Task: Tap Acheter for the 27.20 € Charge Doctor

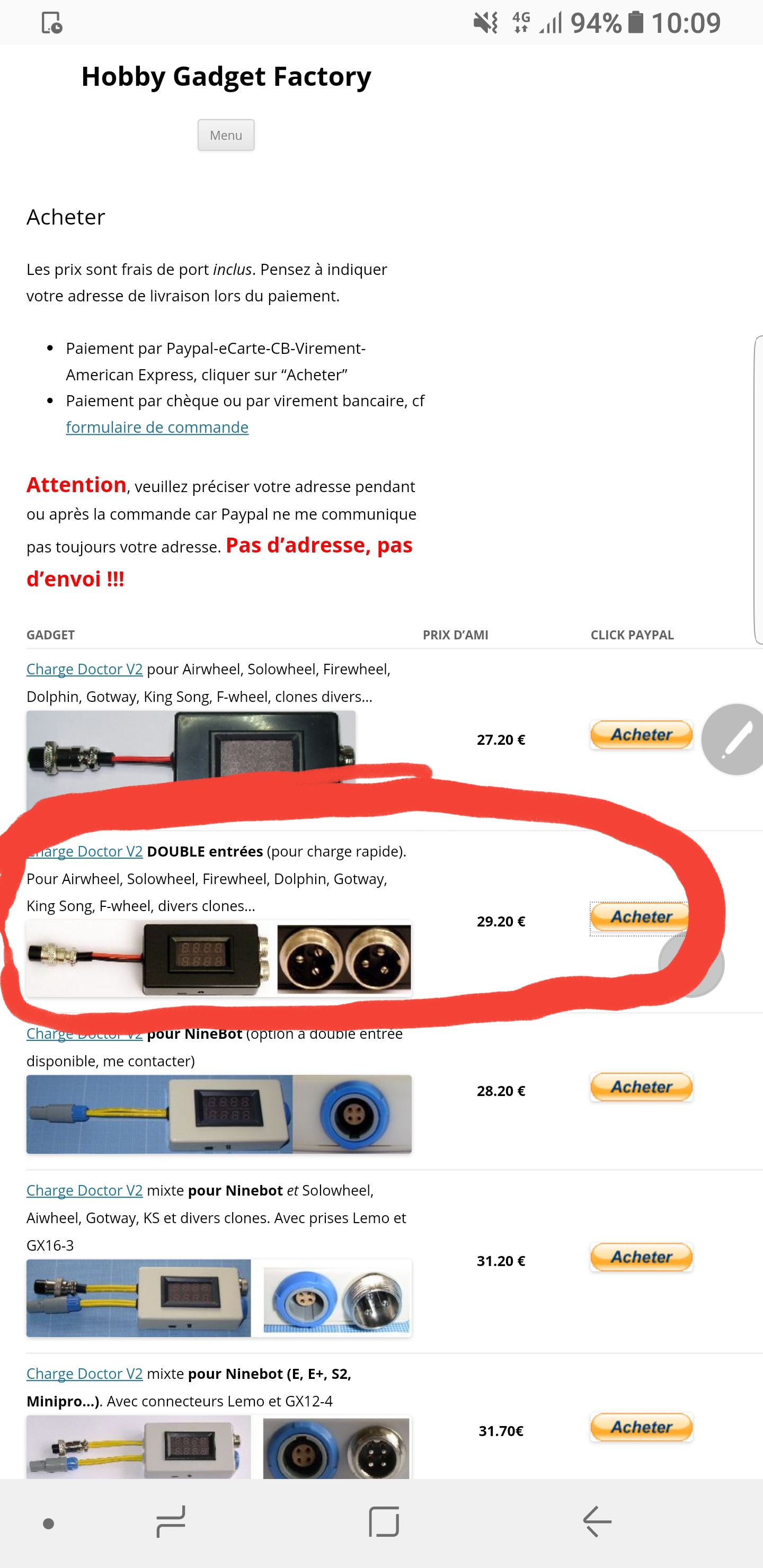Action: point(641,735)
